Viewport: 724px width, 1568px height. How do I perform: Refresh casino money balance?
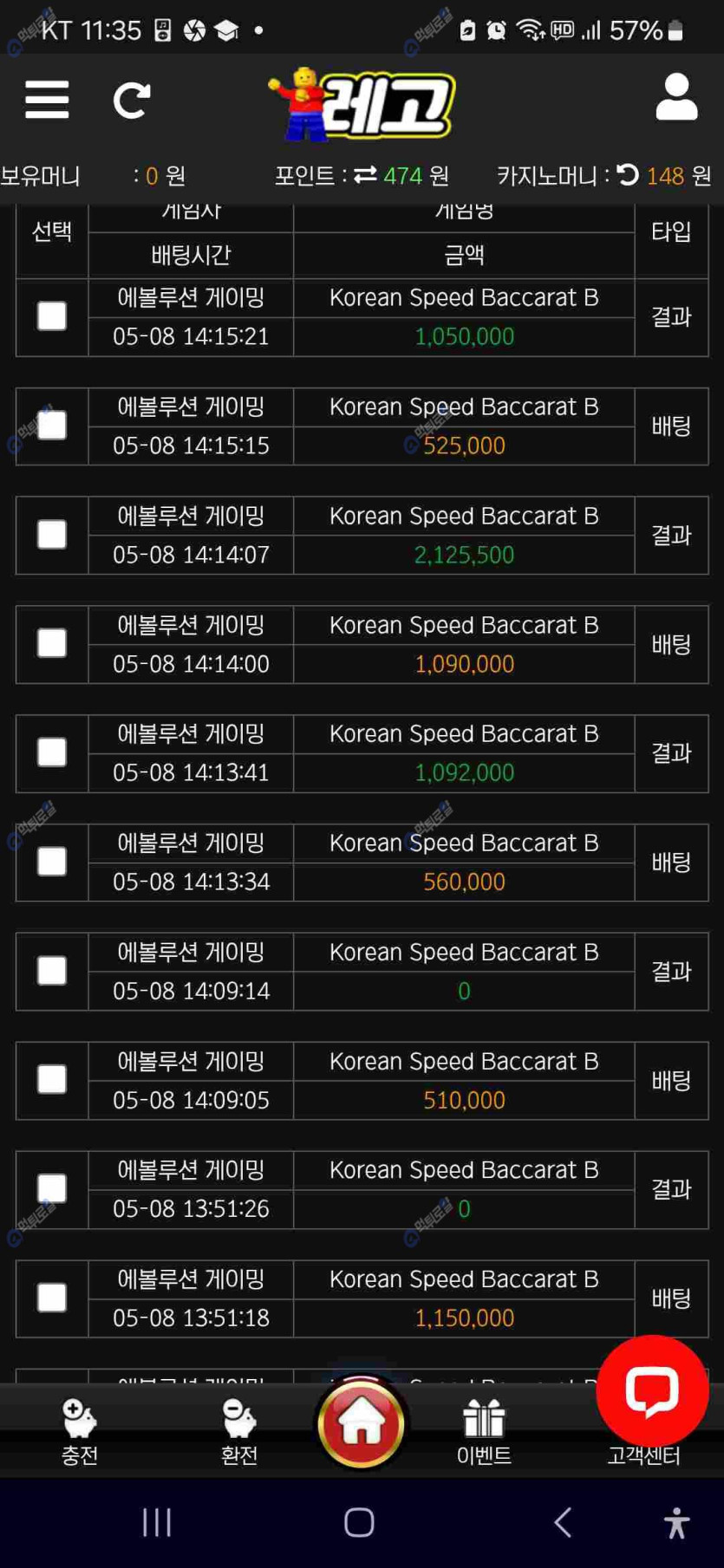coord(629,175)
